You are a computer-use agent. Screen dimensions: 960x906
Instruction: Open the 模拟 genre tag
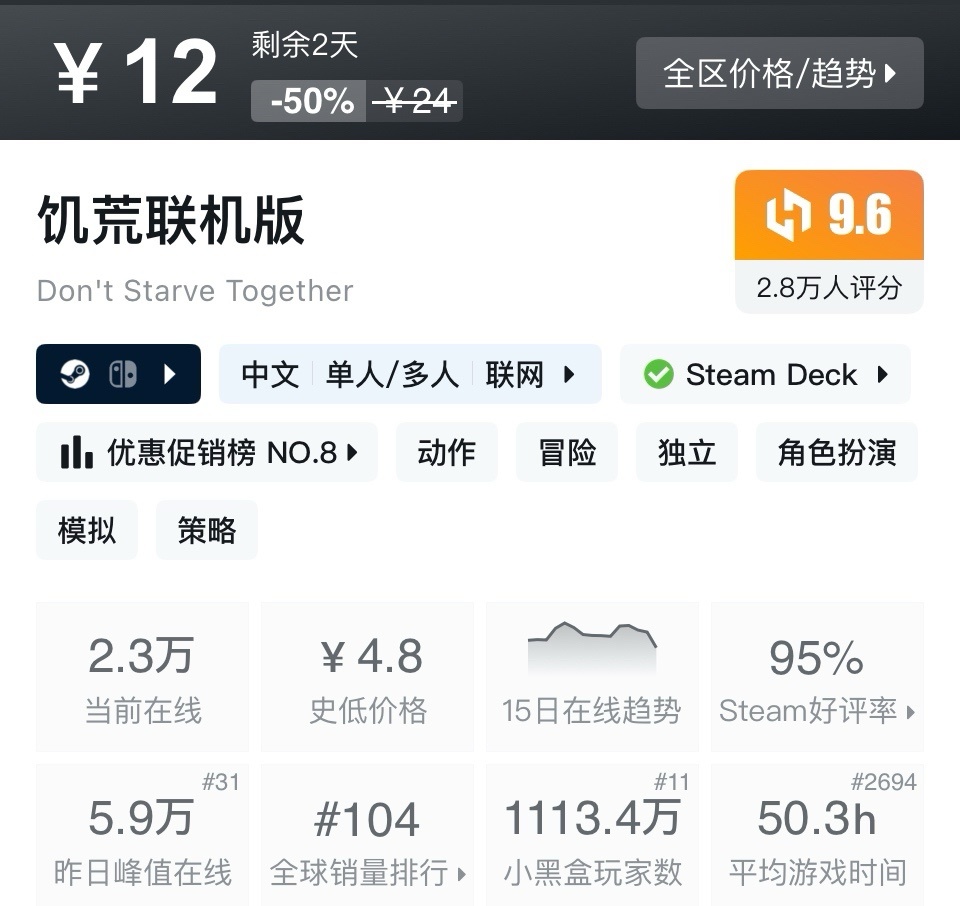coord(87,530)
